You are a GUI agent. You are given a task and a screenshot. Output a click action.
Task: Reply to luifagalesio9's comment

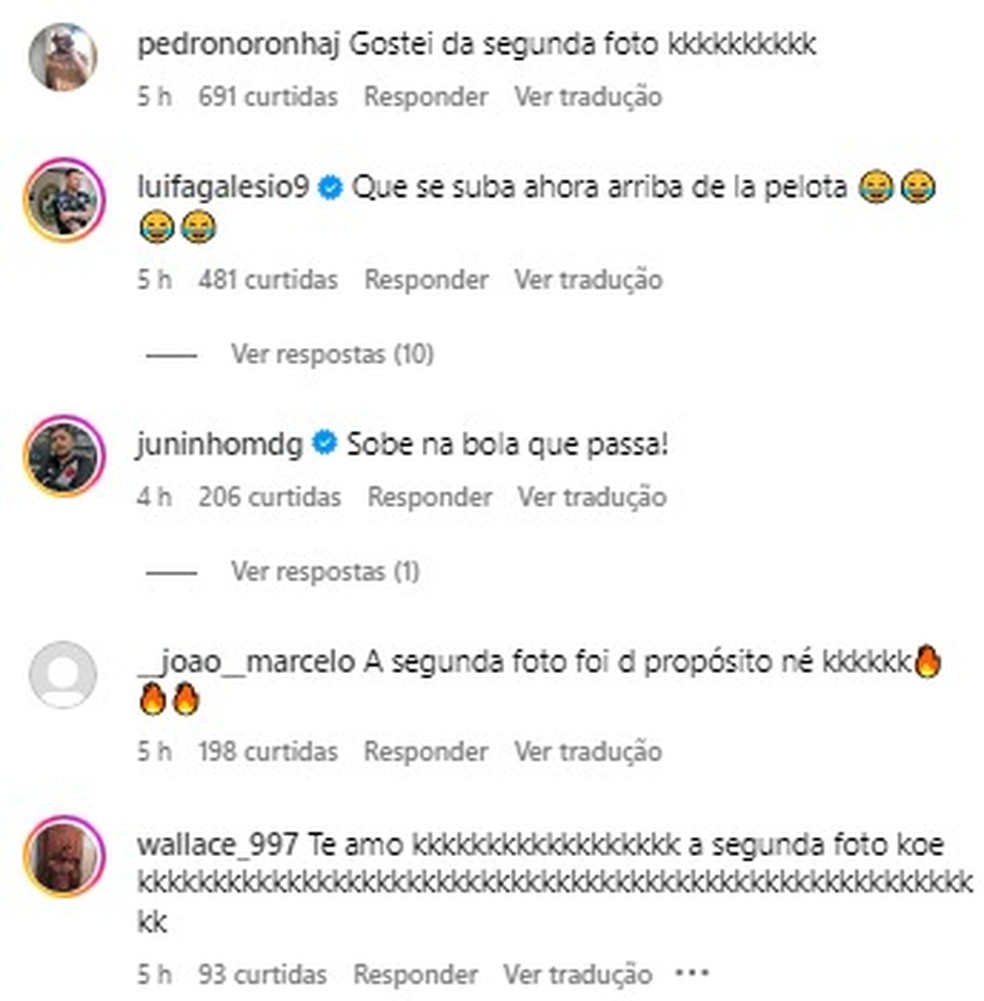pos(426,279)
